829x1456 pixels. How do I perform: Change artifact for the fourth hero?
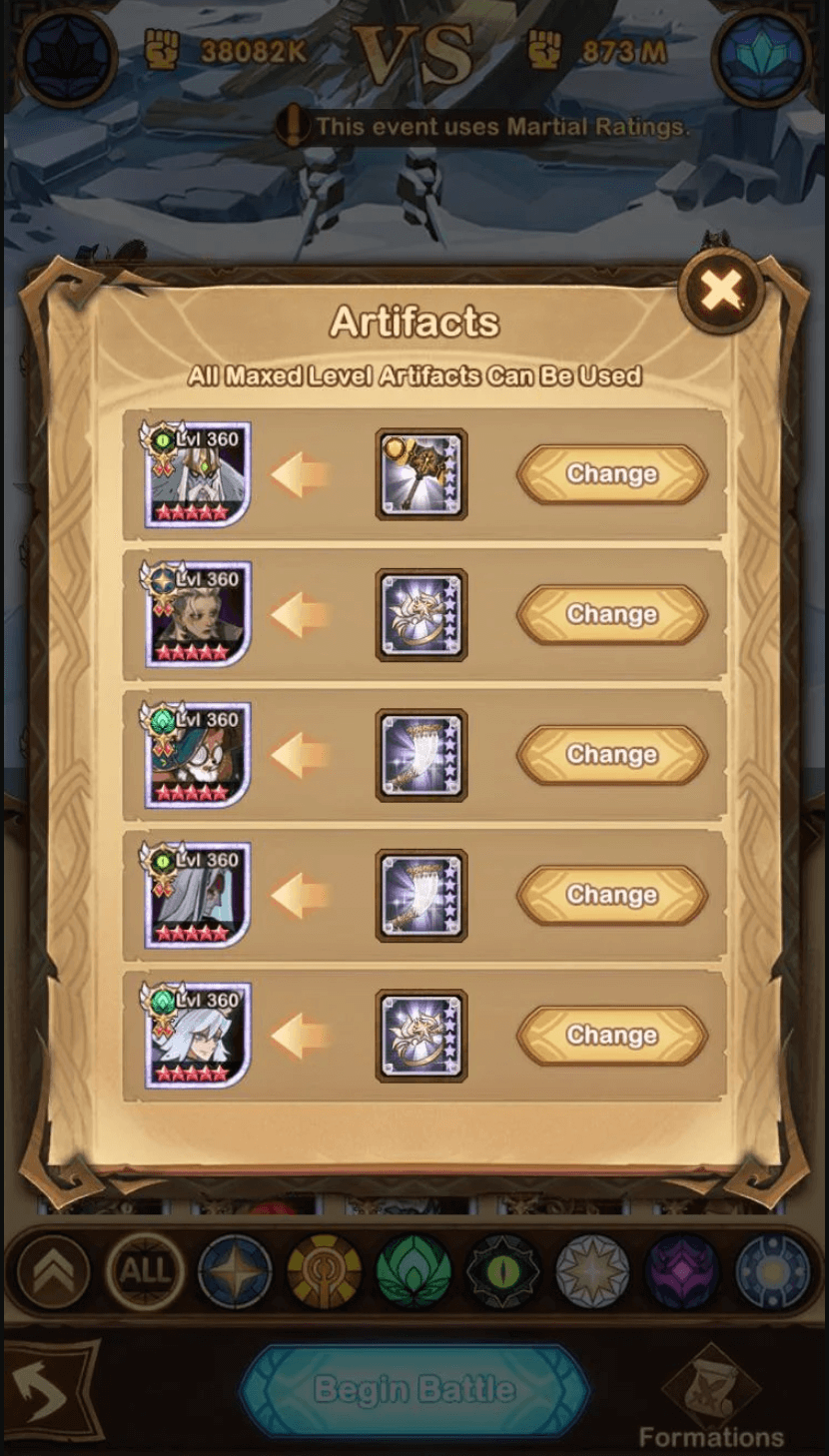point(611,895)
